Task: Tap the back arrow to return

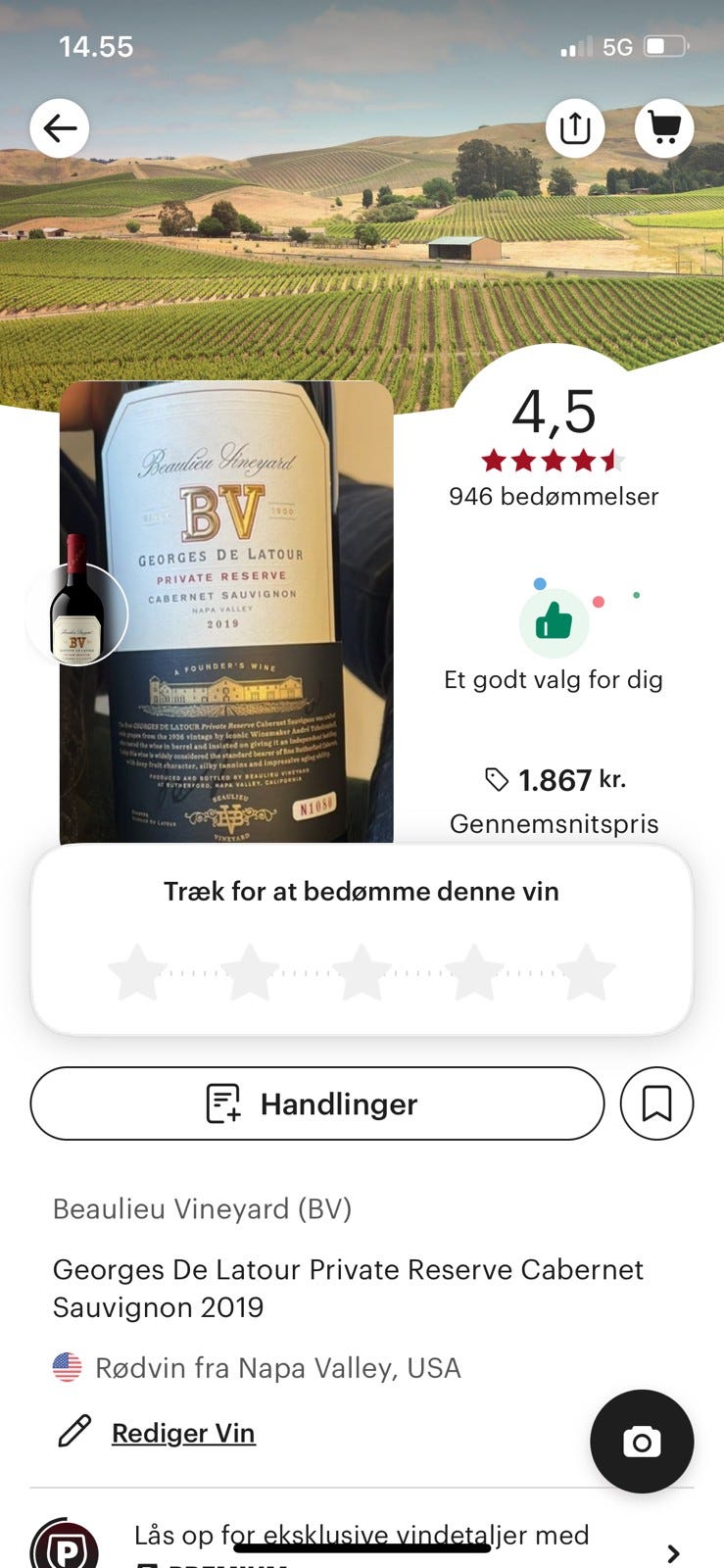Action: tap(60, 127)
